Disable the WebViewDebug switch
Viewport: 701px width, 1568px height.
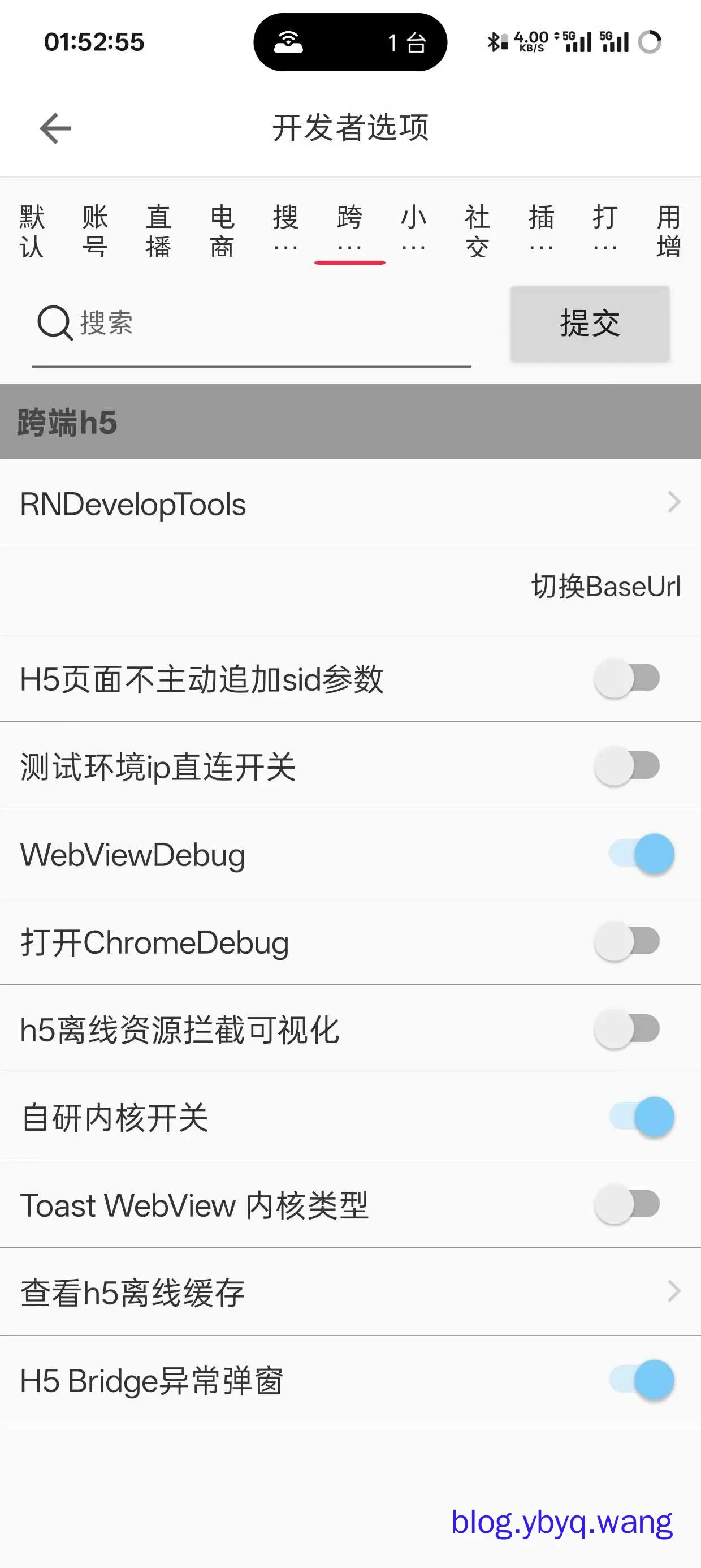642,854
